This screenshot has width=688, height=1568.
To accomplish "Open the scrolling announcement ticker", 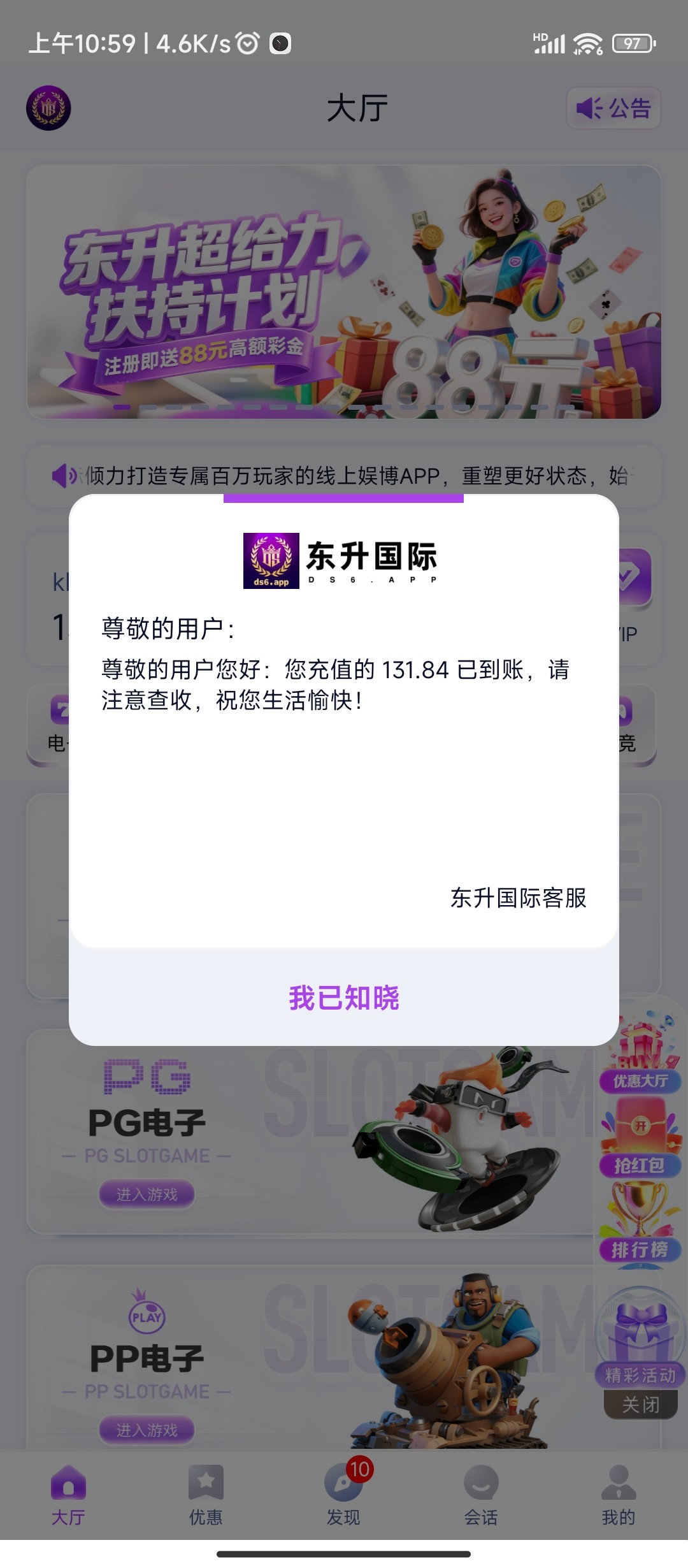I will pos(344,475).
